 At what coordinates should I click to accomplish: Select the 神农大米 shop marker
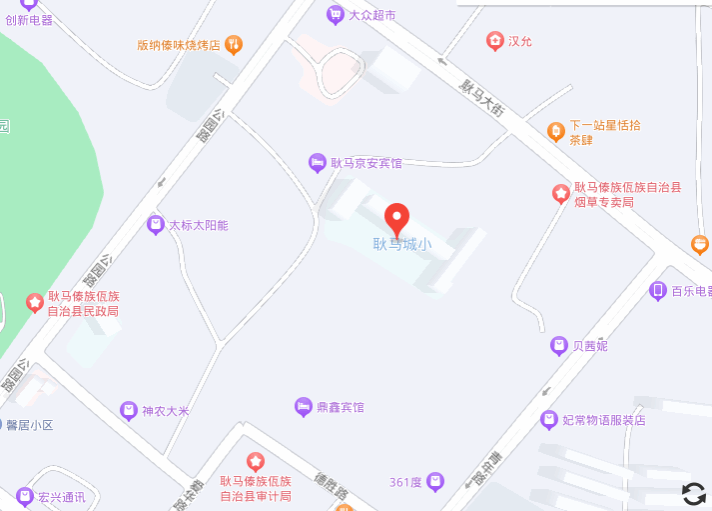128,410
